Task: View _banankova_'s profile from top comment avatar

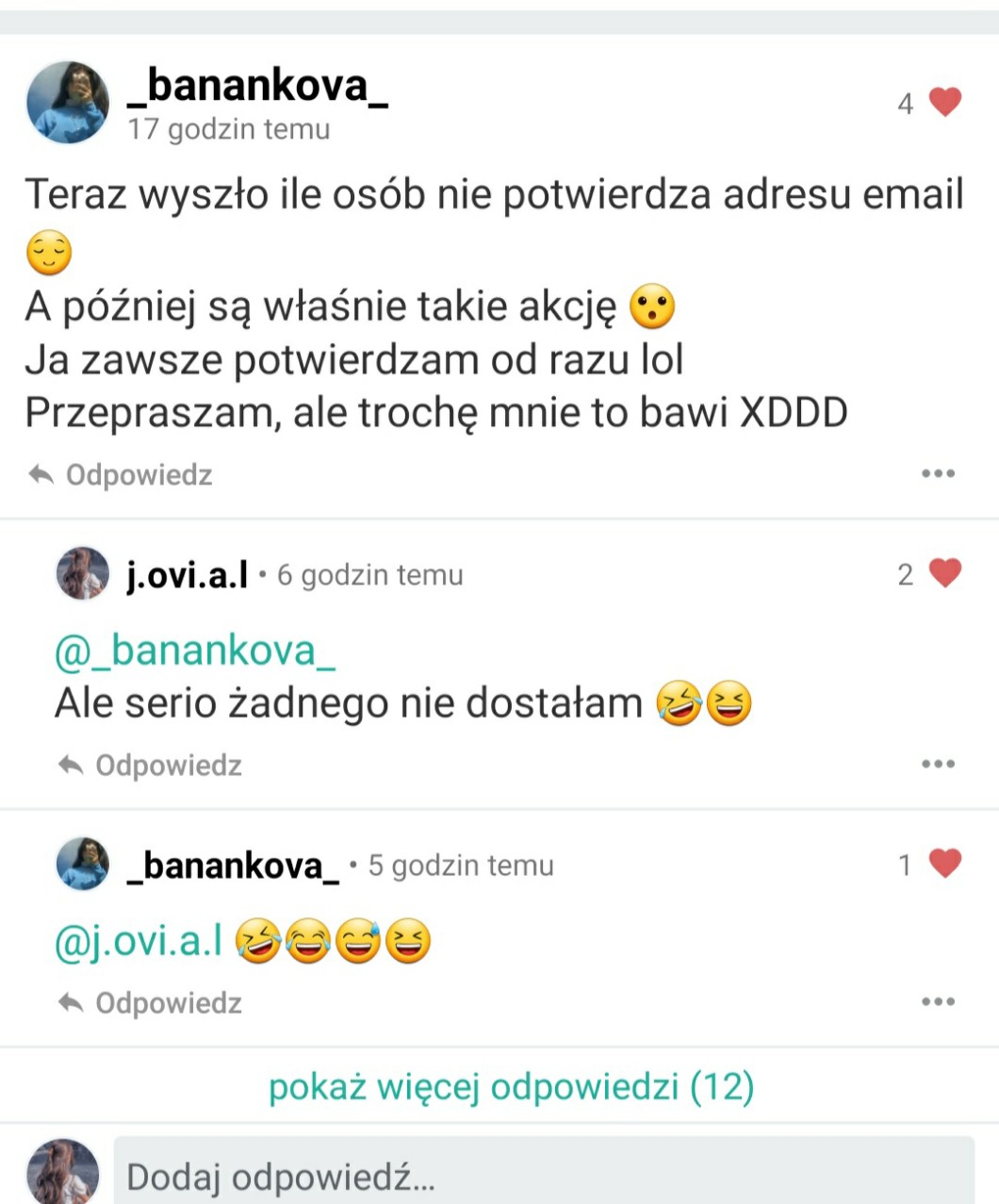Action: point(68,103)
